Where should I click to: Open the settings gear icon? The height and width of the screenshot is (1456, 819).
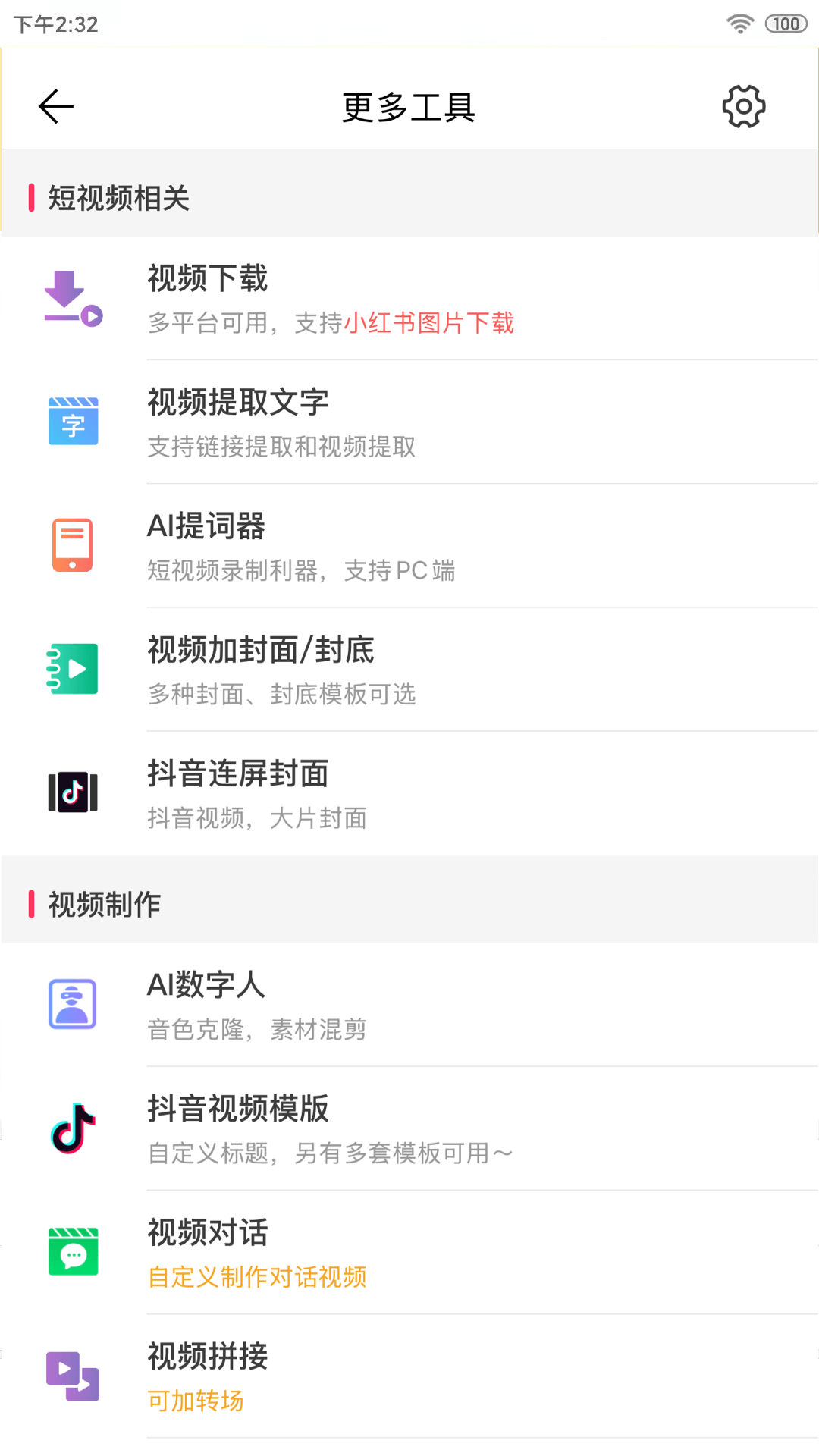coord(743,106)
